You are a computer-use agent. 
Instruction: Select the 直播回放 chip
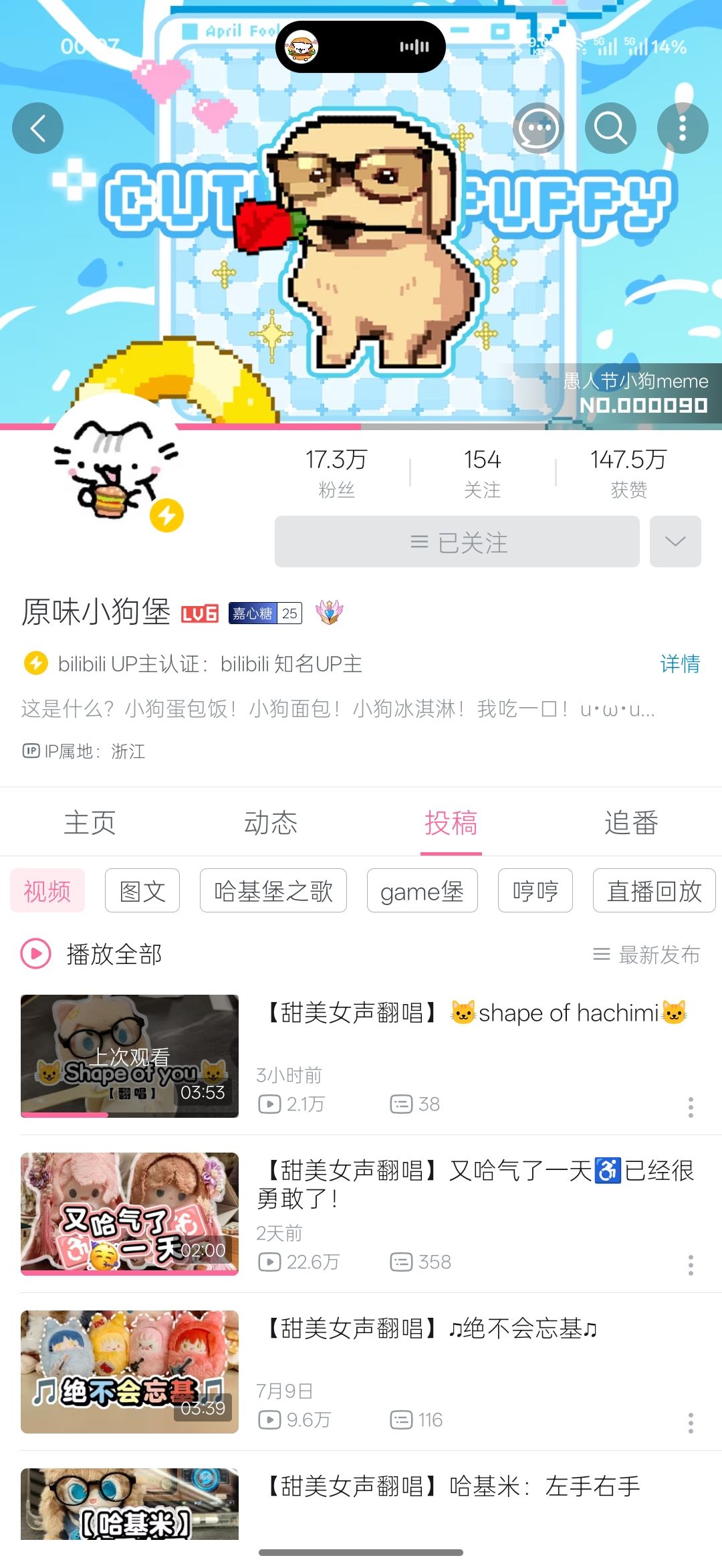pyautogui.click(x=654, y=890)
